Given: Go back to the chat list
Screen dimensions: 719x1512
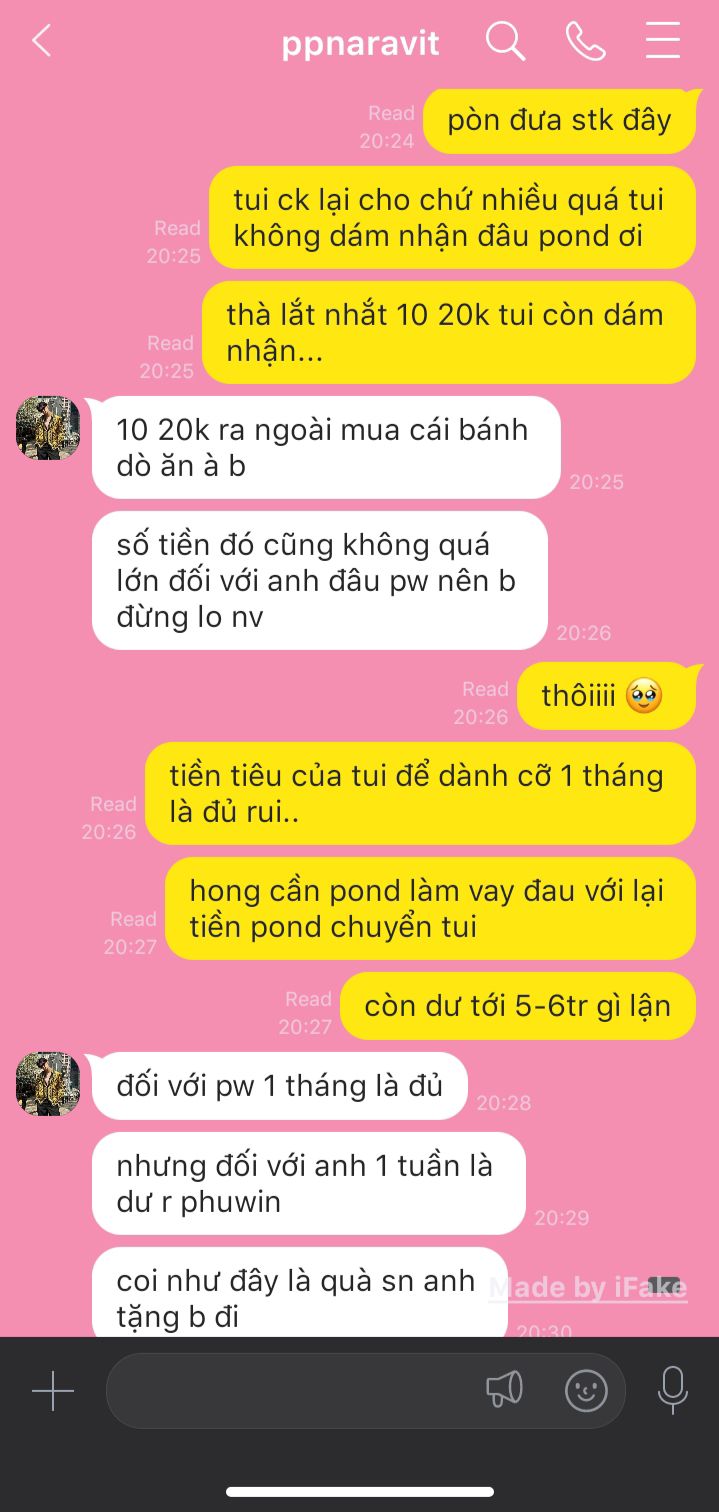Looking at the screenshot, I should pyautogui.click(x=41, y=42).
